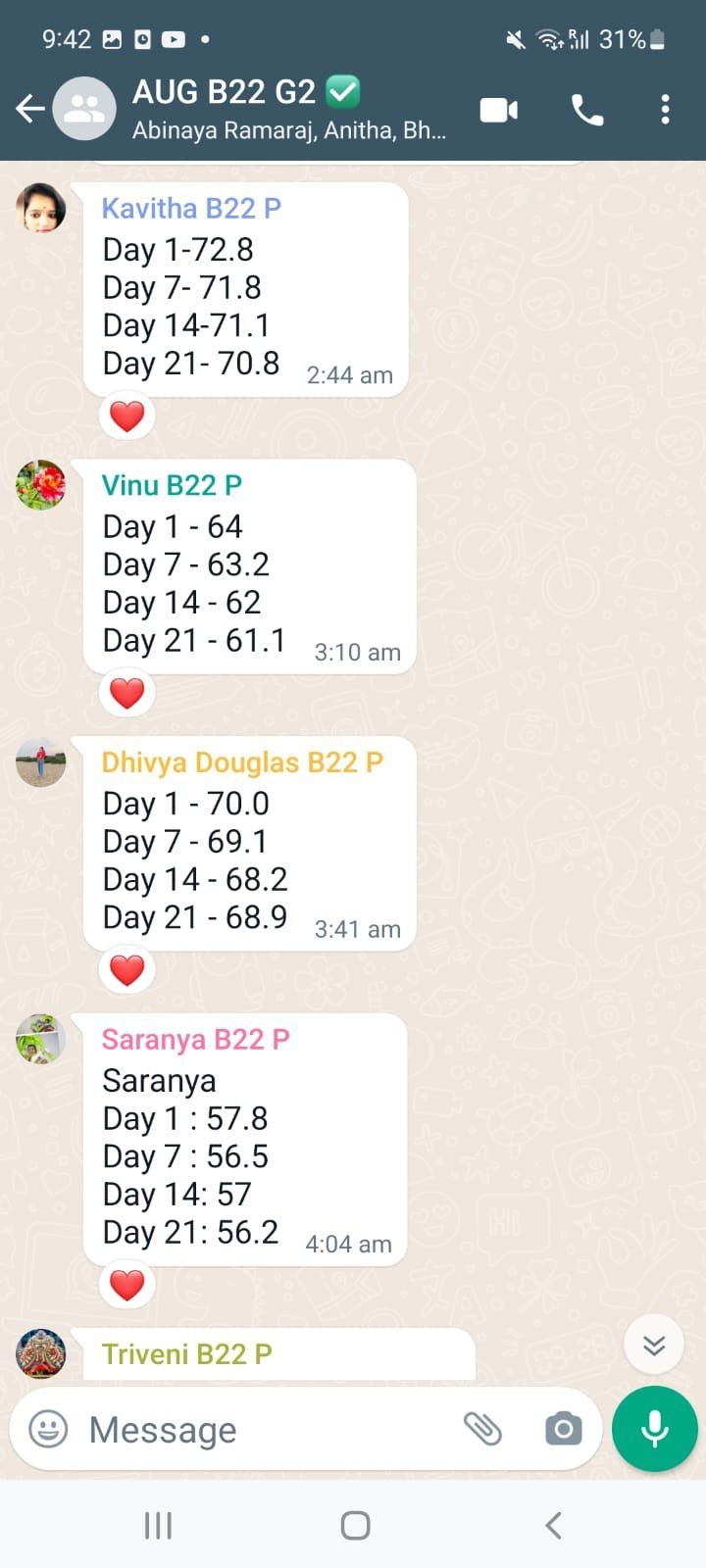Open Saranya's profile picture
Screen dimensions: 706x1568
(41, 1039)
